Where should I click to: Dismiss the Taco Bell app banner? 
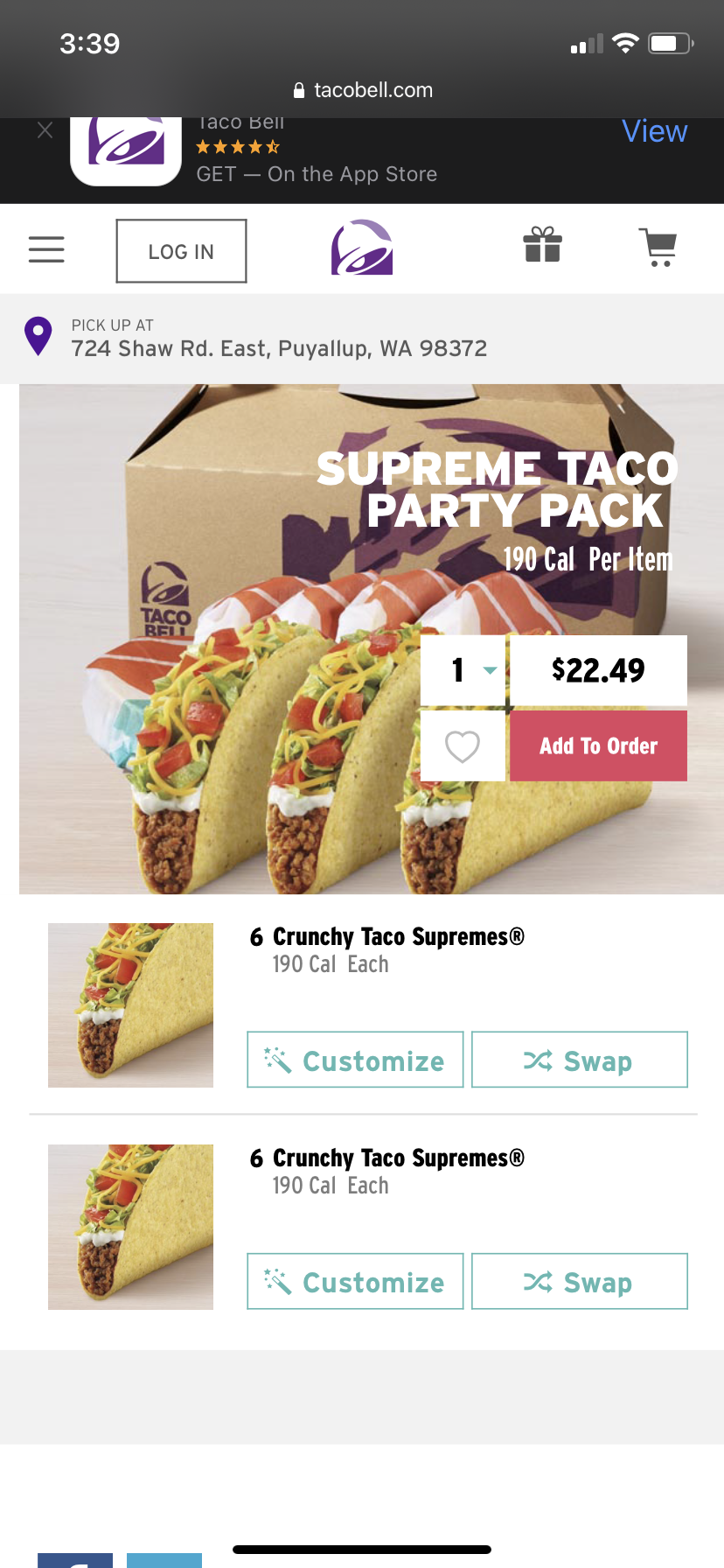pyautogui.click(x=45, y=131)
